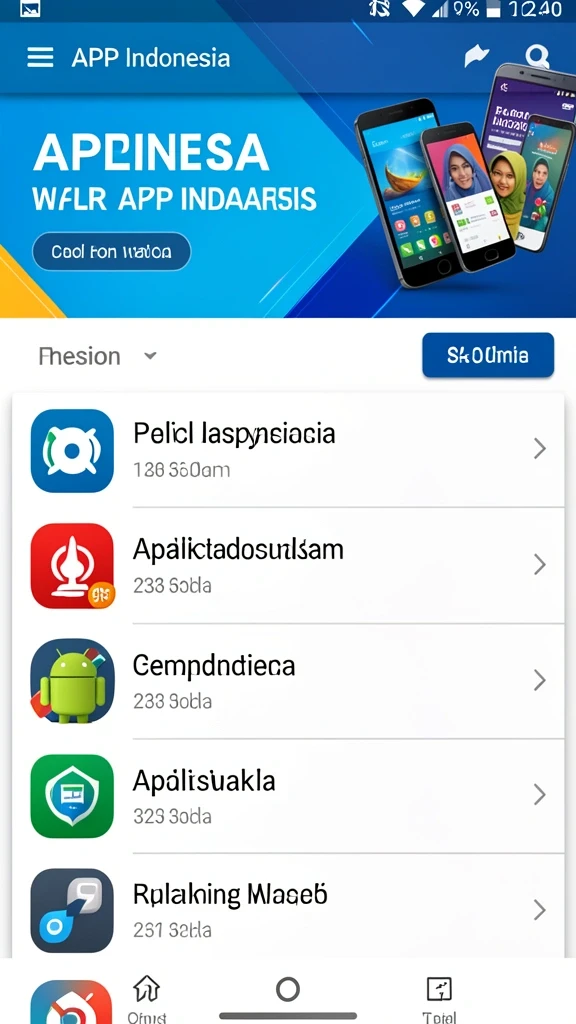Switch to the rightmost bottom tab
The height and width of the screenshot is (1024, 576).
pos(439,998)
